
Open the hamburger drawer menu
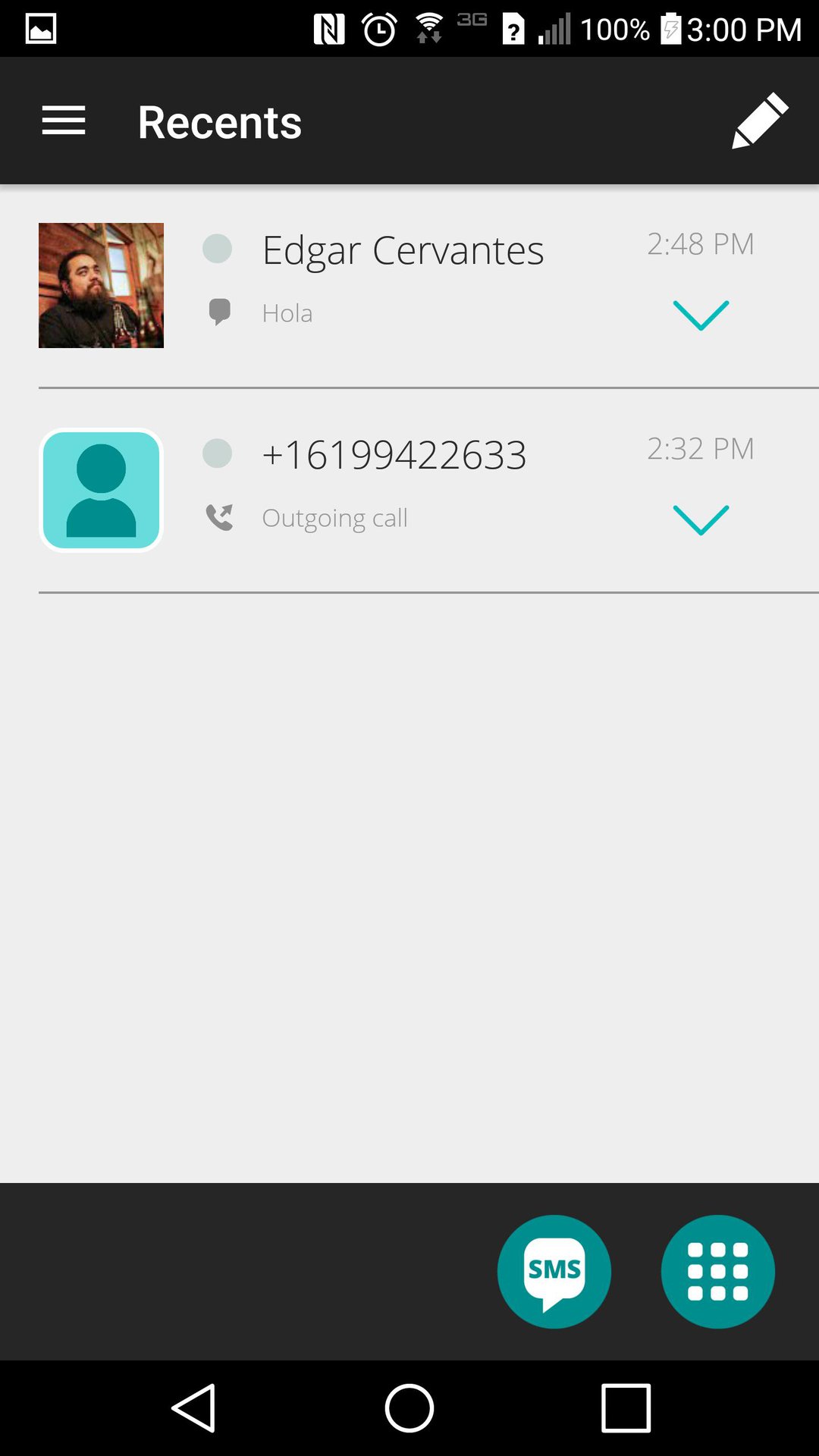coord(64,121)
